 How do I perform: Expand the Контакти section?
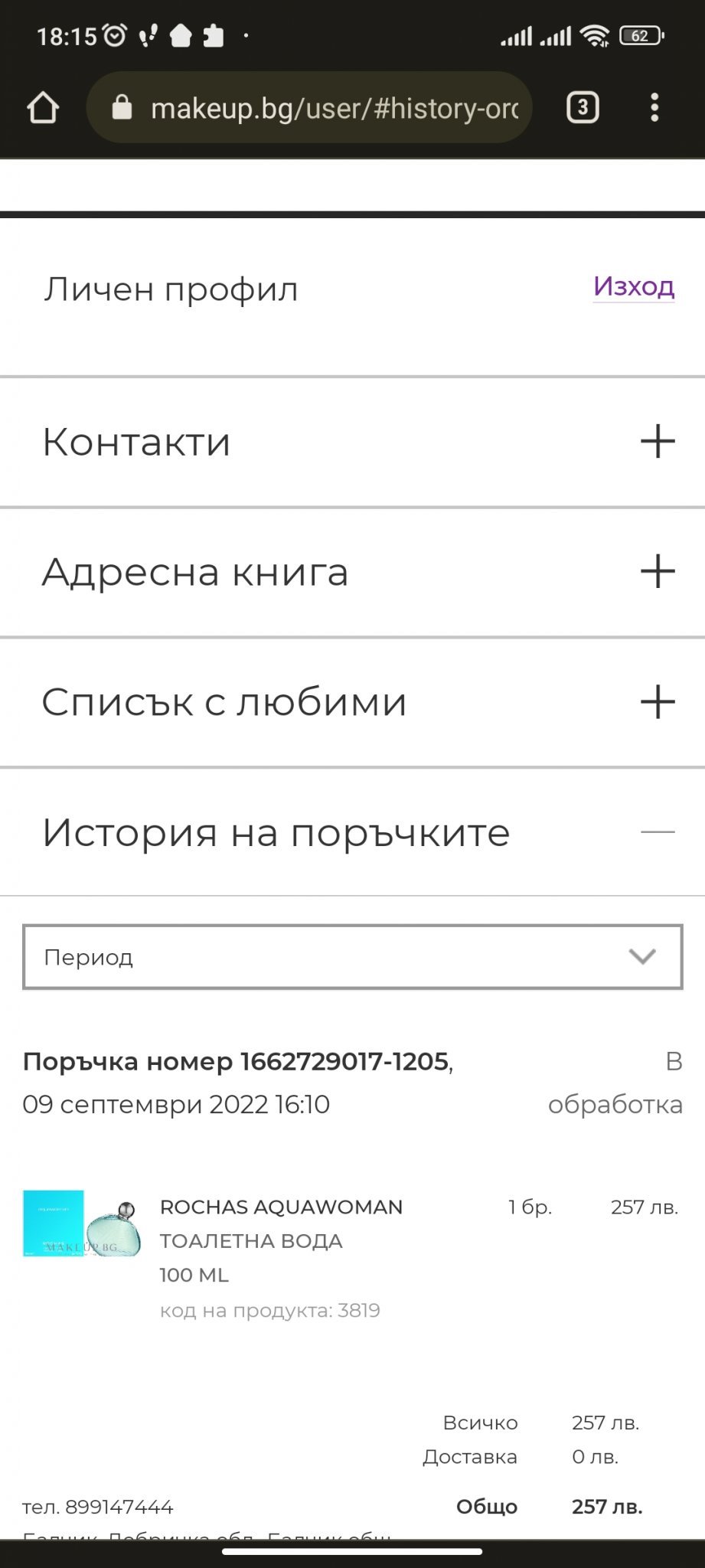[x=657, y=442]
